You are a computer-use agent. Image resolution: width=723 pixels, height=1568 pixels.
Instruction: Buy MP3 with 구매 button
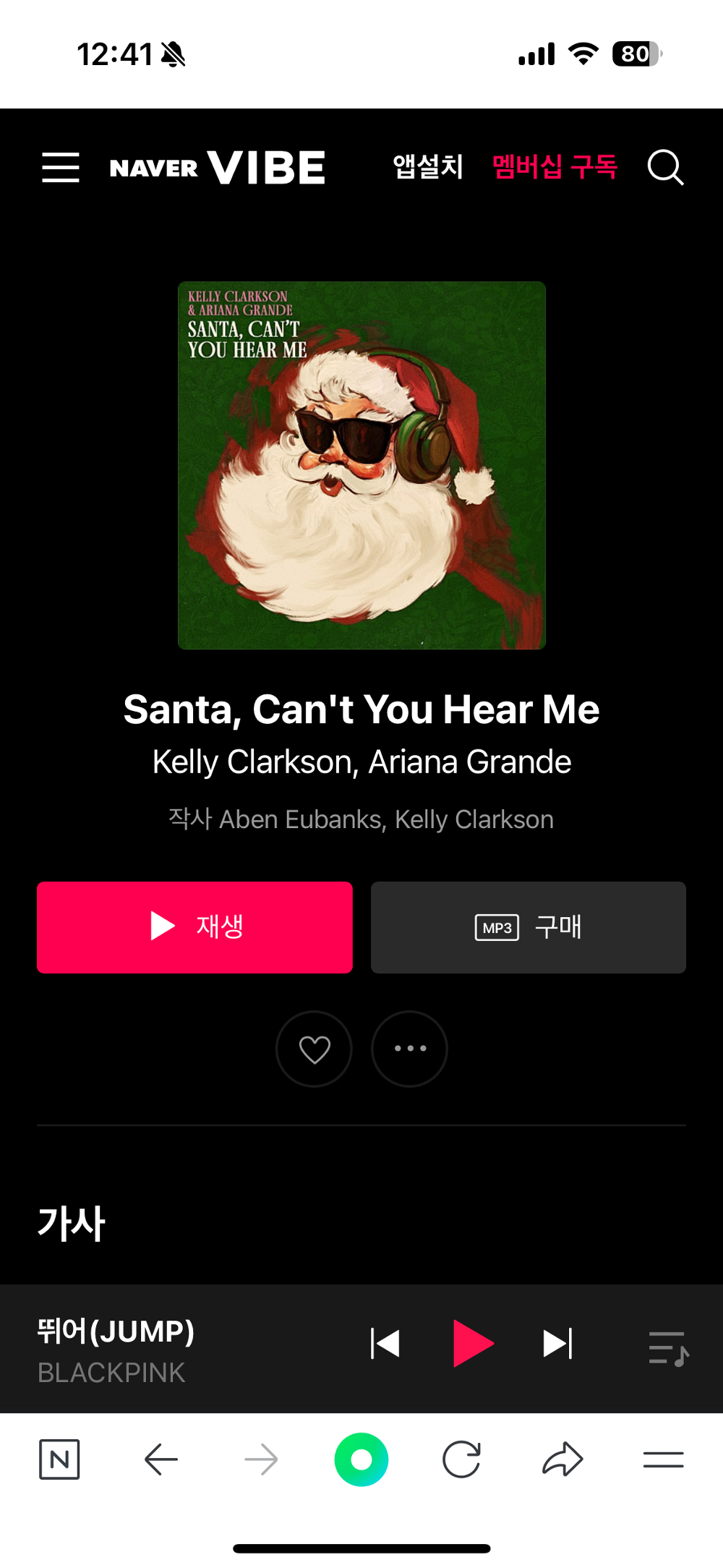point(529,927)
